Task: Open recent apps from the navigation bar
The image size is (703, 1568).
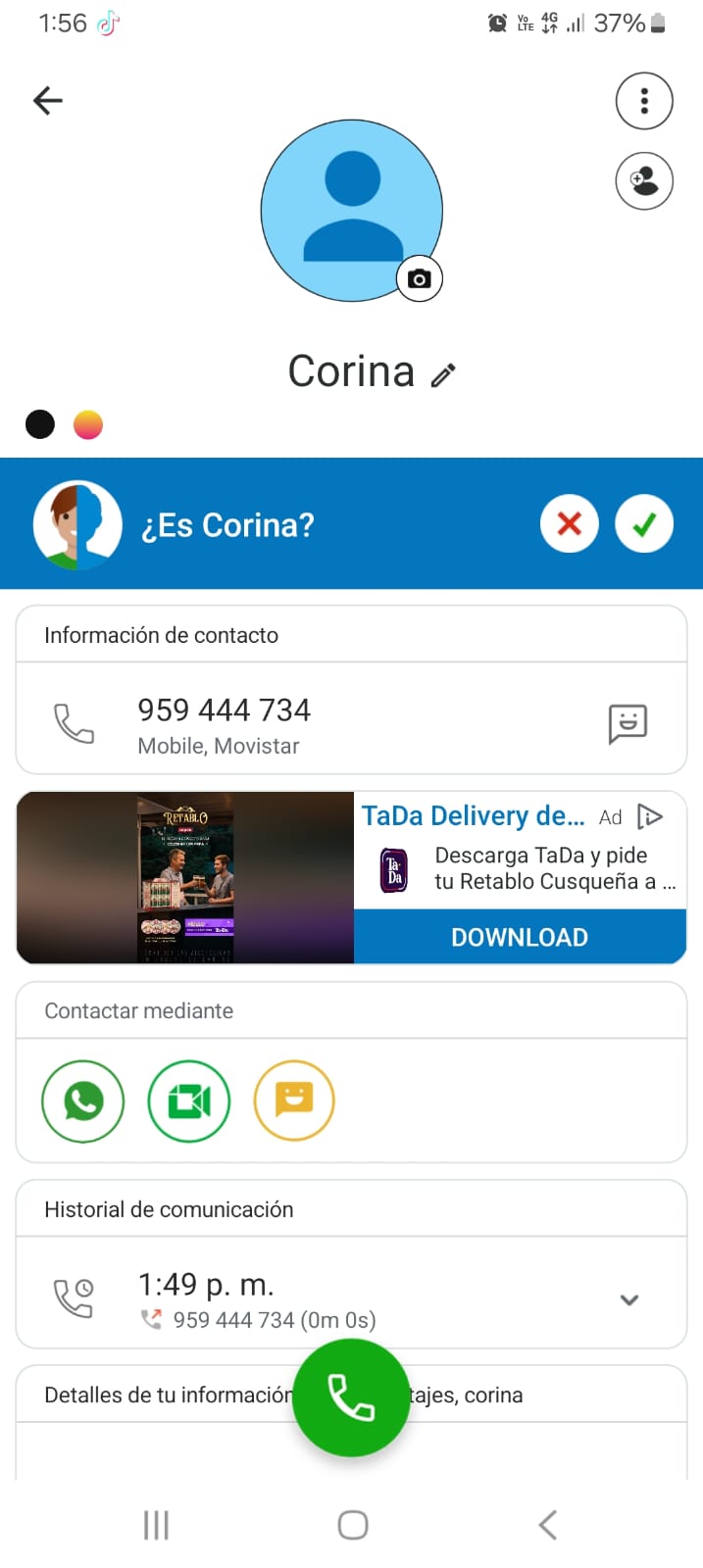Action: click(x=157, y=1525)
